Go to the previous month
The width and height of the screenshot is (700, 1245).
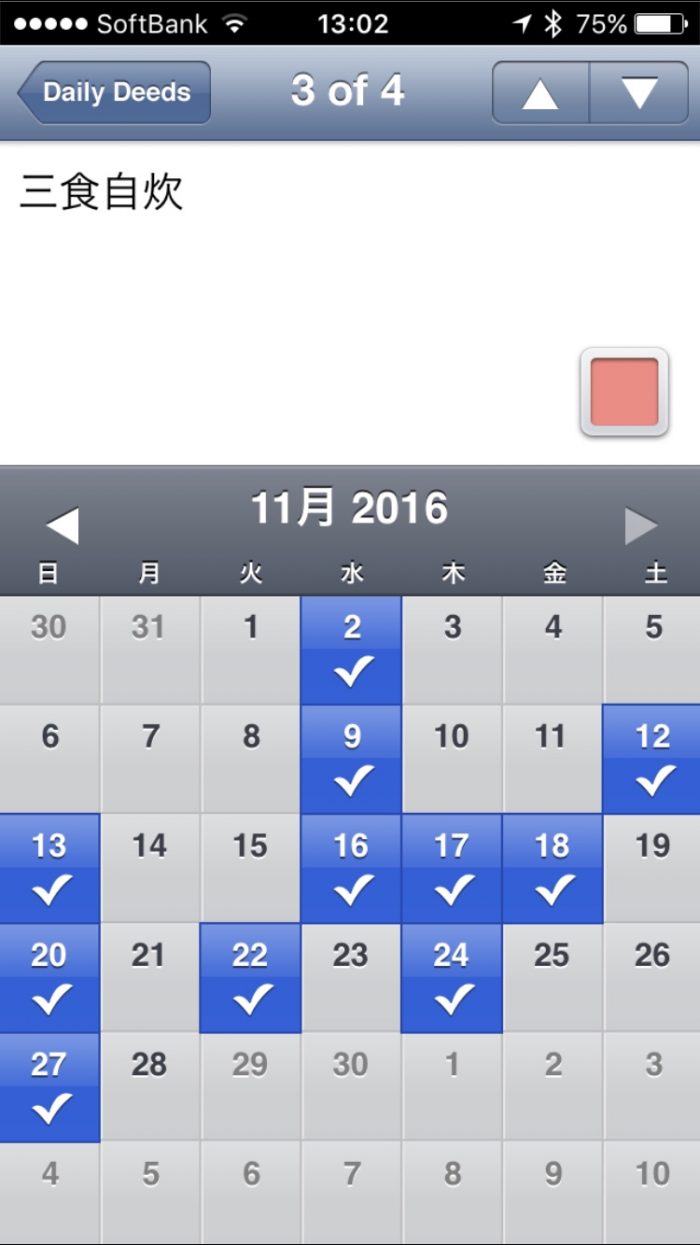[62, 525]
